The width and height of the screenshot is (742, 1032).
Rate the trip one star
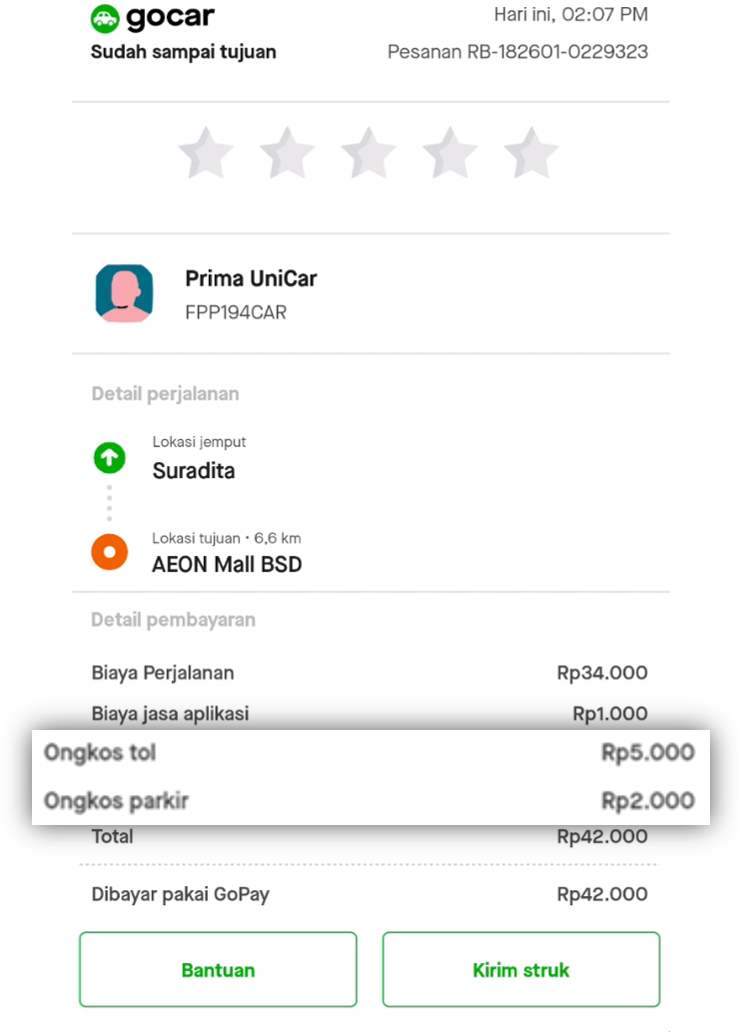click(206, 154)
